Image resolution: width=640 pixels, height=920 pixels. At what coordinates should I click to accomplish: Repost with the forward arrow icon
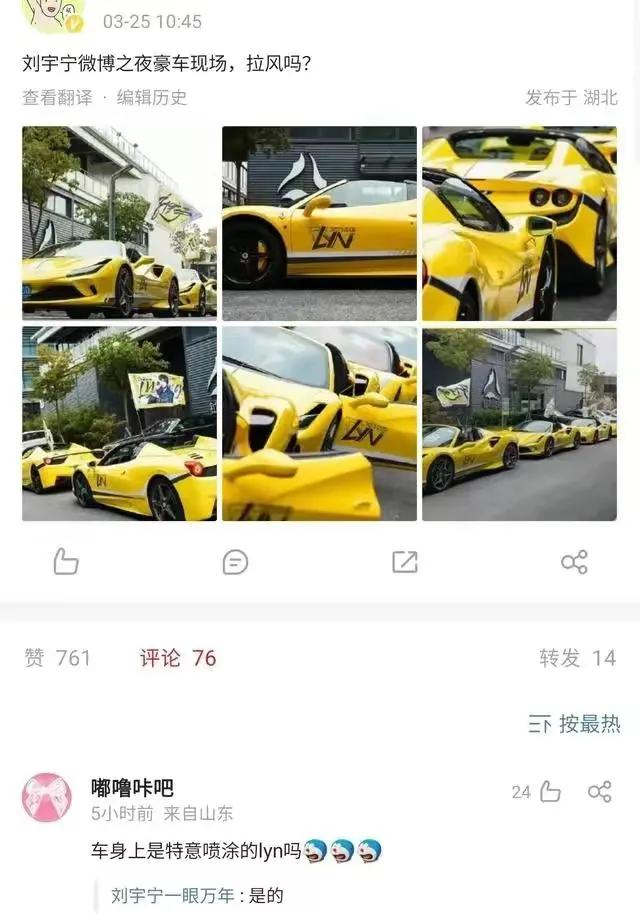tap(405, 562)
